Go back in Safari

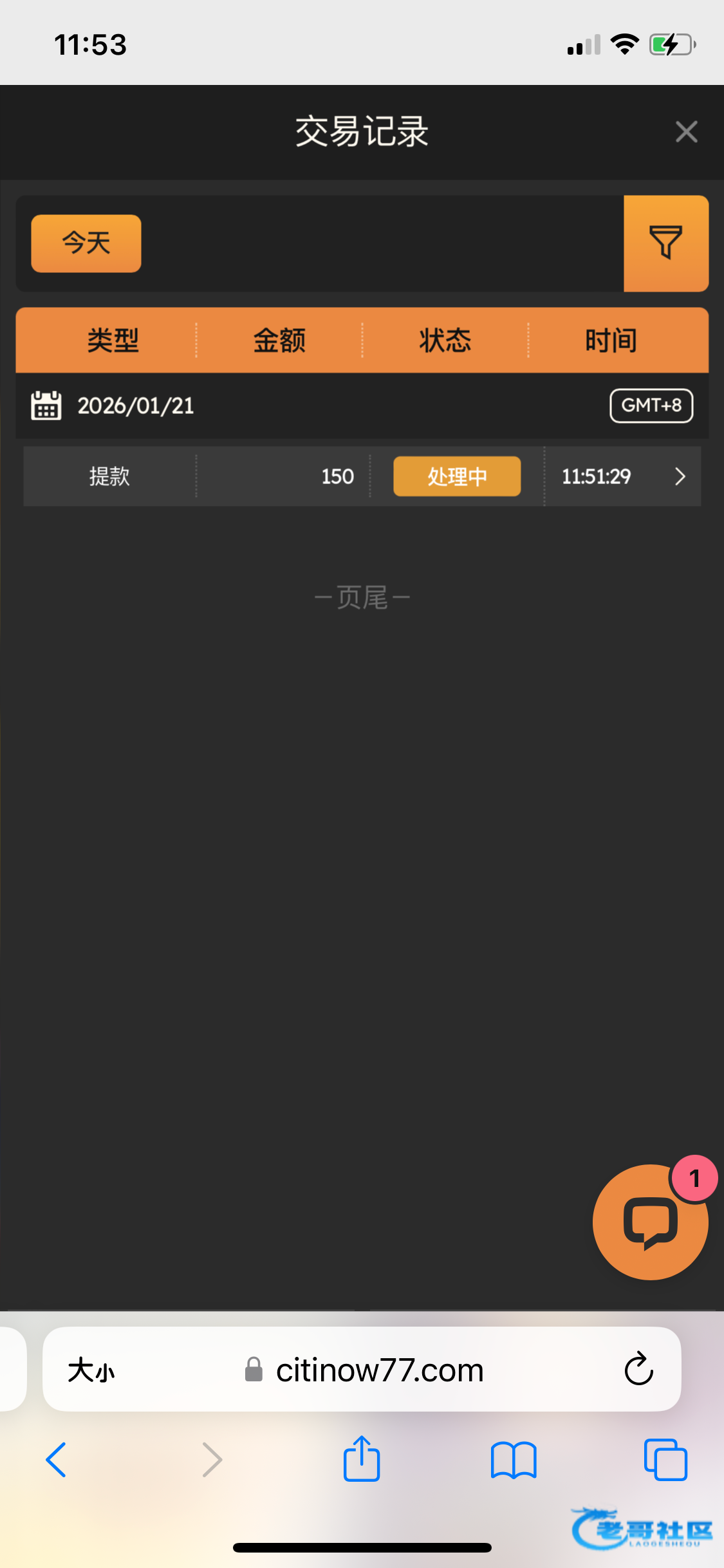point(57,1459)
